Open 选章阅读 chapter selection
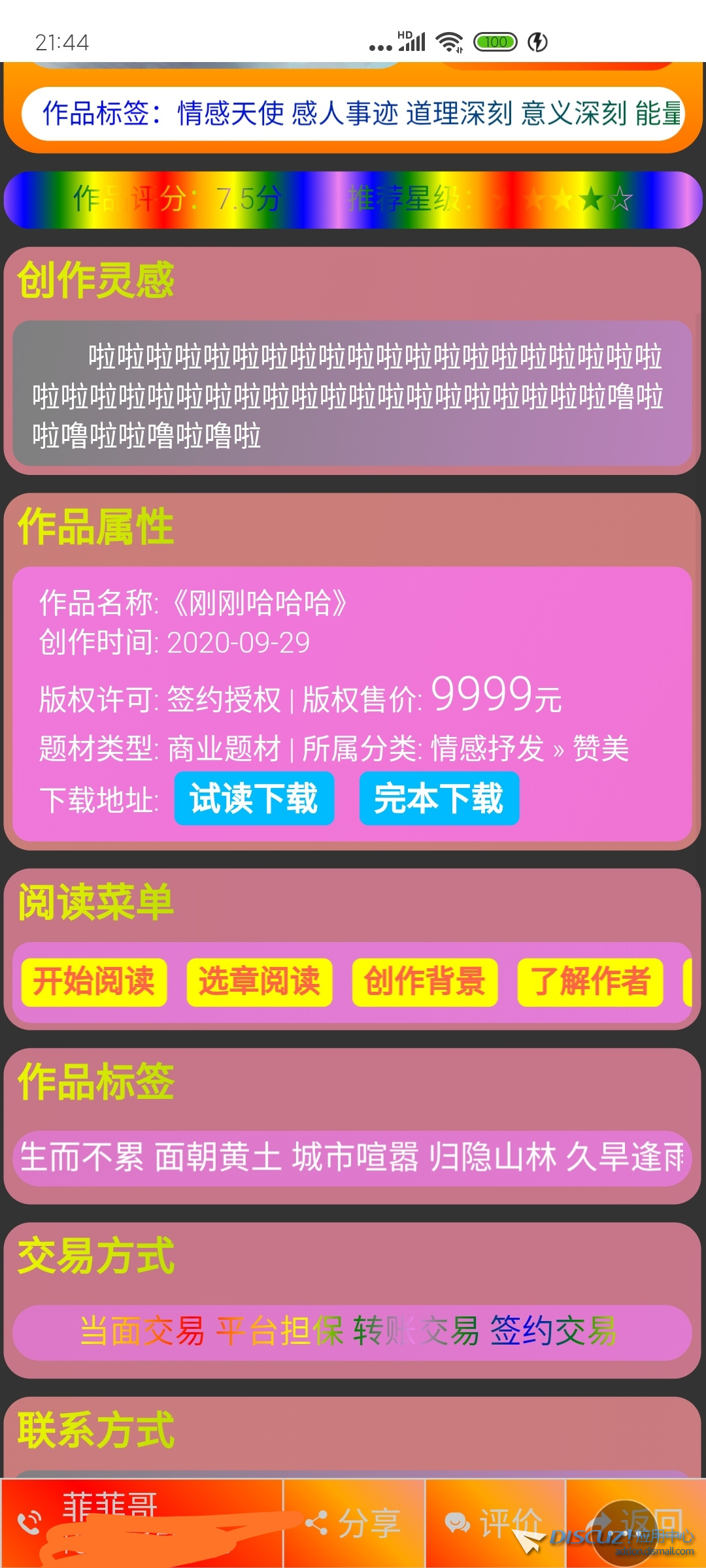The width and height of the screenshot is (706, 1568). [x=260, y=982]
